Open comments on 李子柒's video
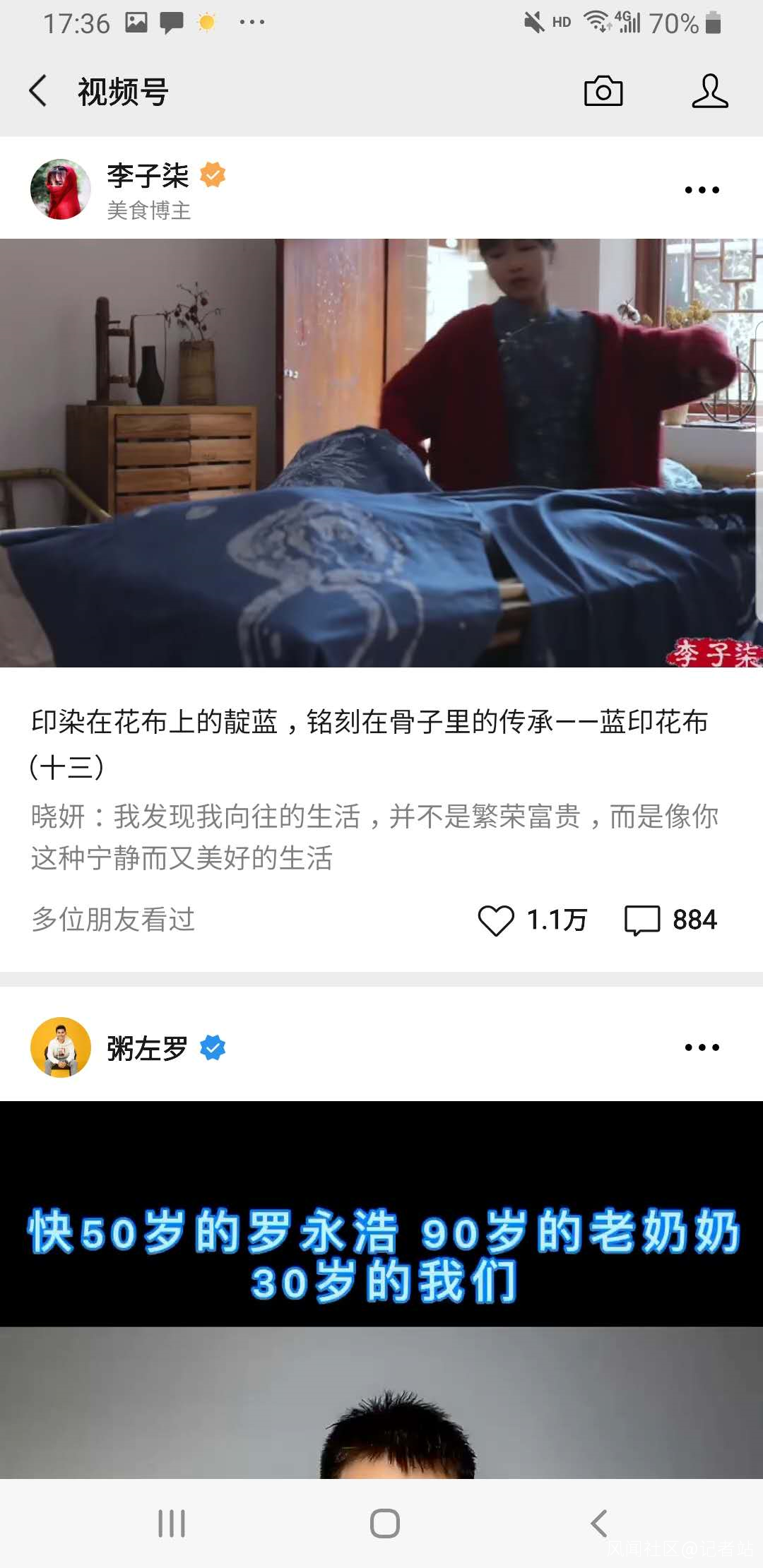This screenshot has width=763, height=1568. point(642,920)
